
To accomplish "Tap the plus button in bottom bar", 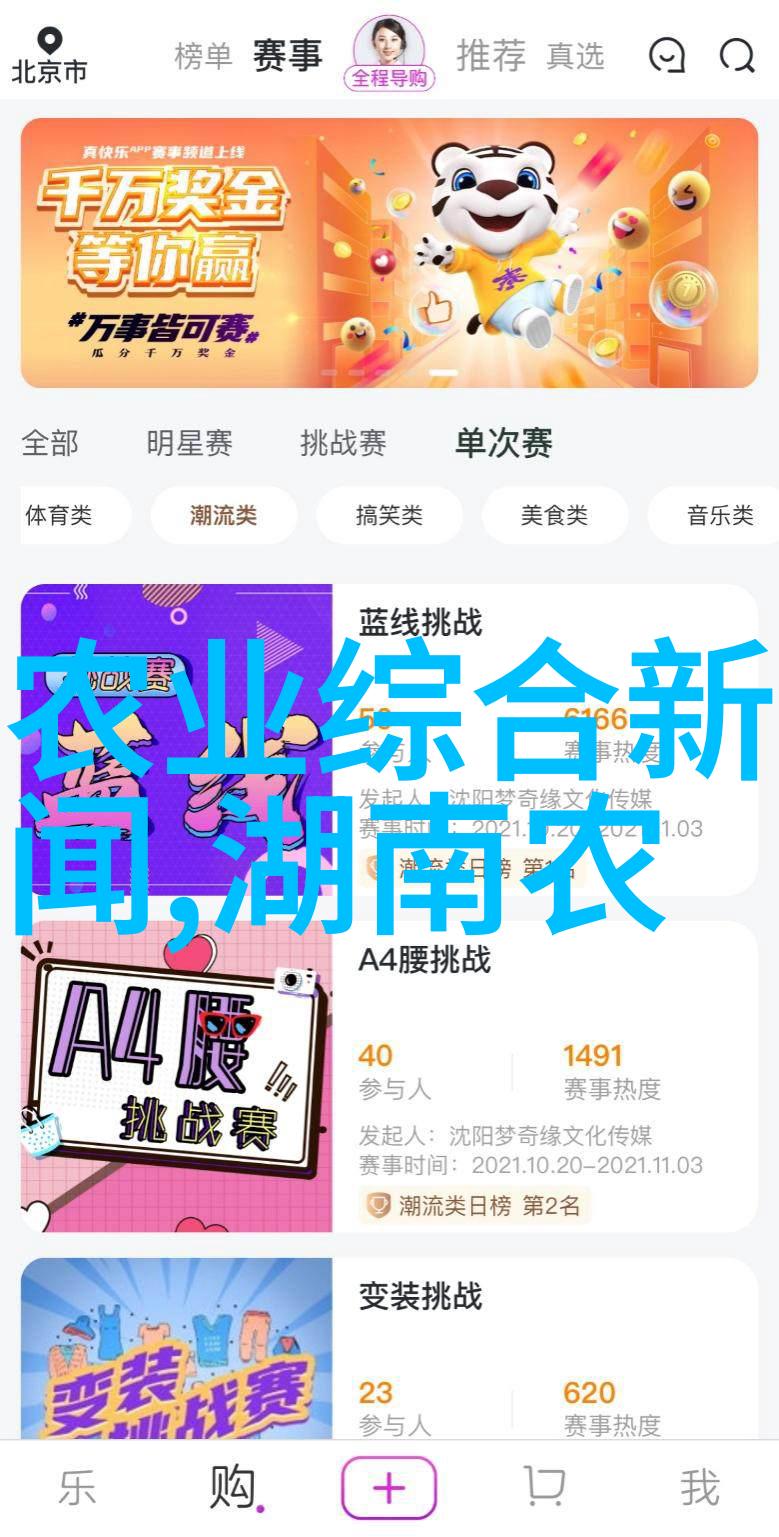I will click(x=389, y=1488).
